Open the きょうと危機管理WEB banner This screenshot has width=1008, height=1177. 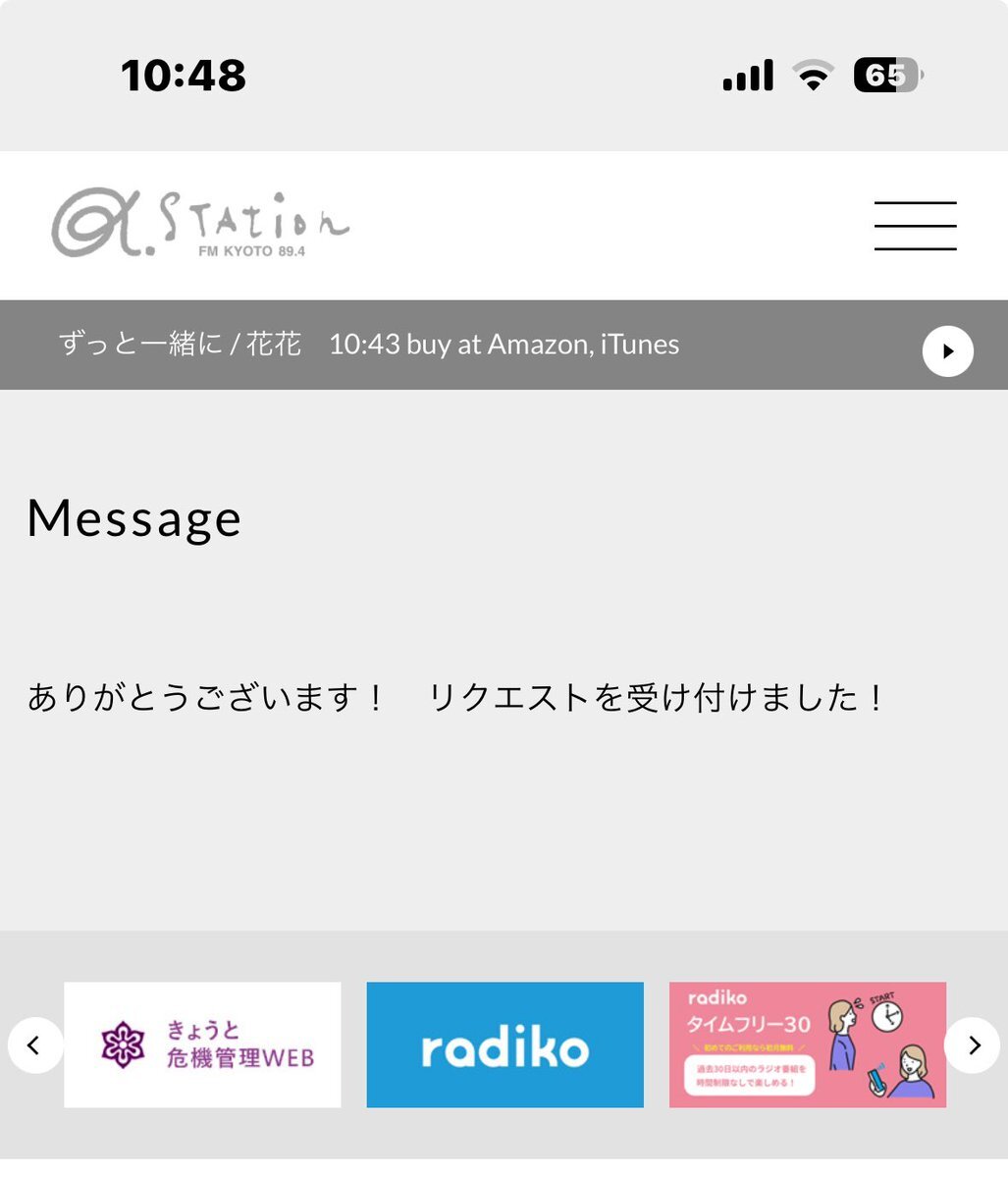[202, 1044]
